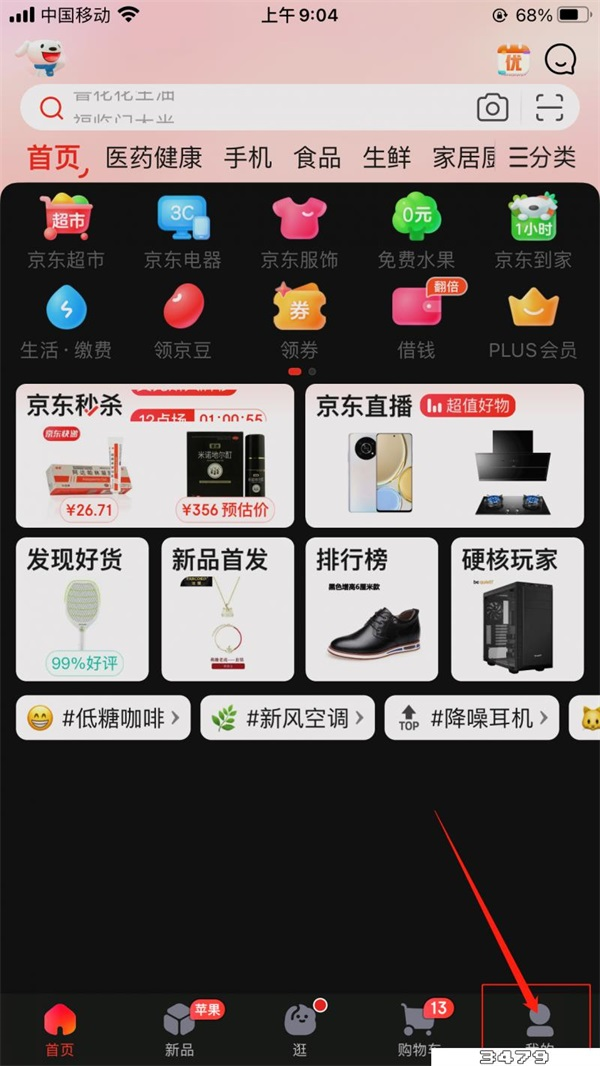Switch to the 医药健康 tab

154,158
